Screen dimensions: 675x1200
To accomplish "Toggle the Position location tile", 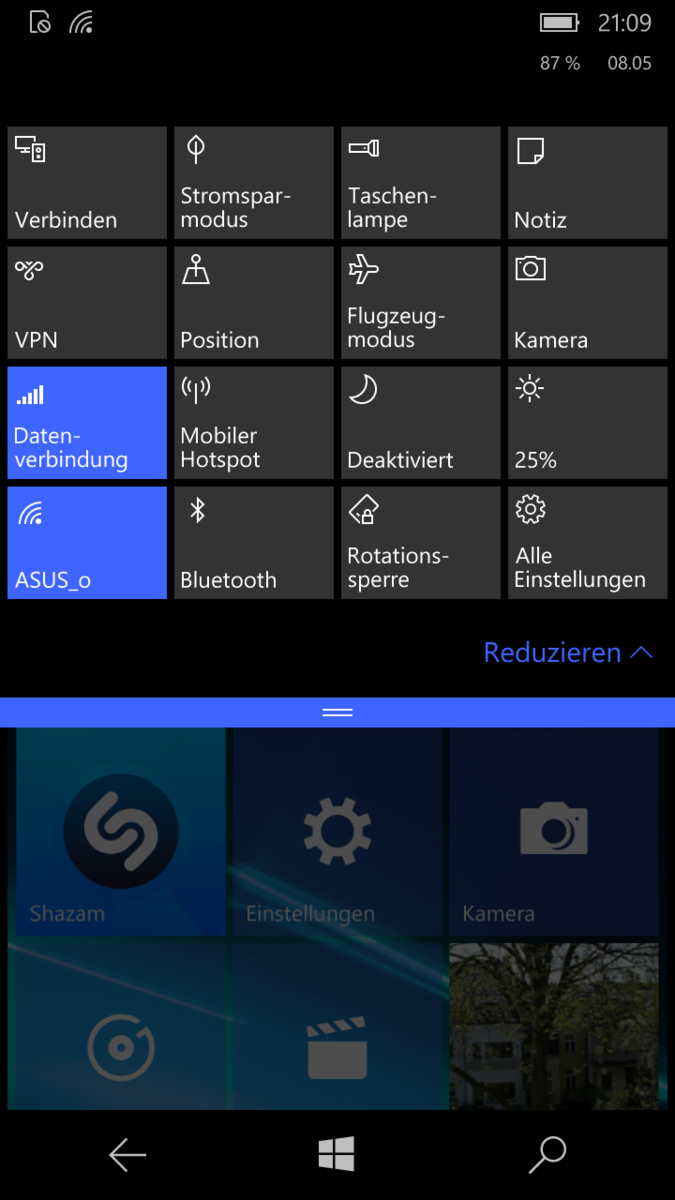I will [x=254, y=303].
